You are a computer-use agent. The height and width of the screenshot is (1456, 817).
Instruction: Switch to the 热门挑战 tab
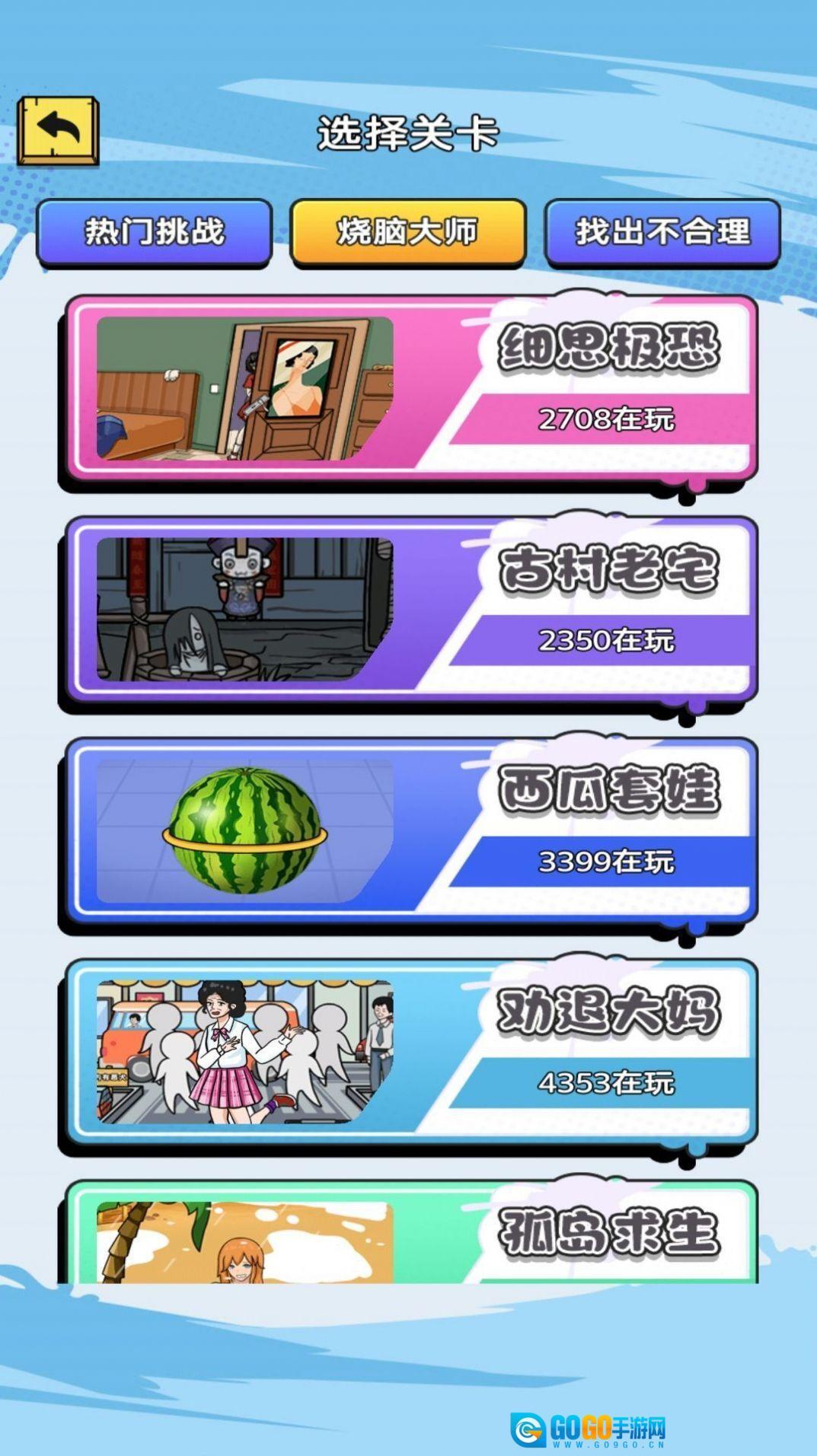point(155,231)
